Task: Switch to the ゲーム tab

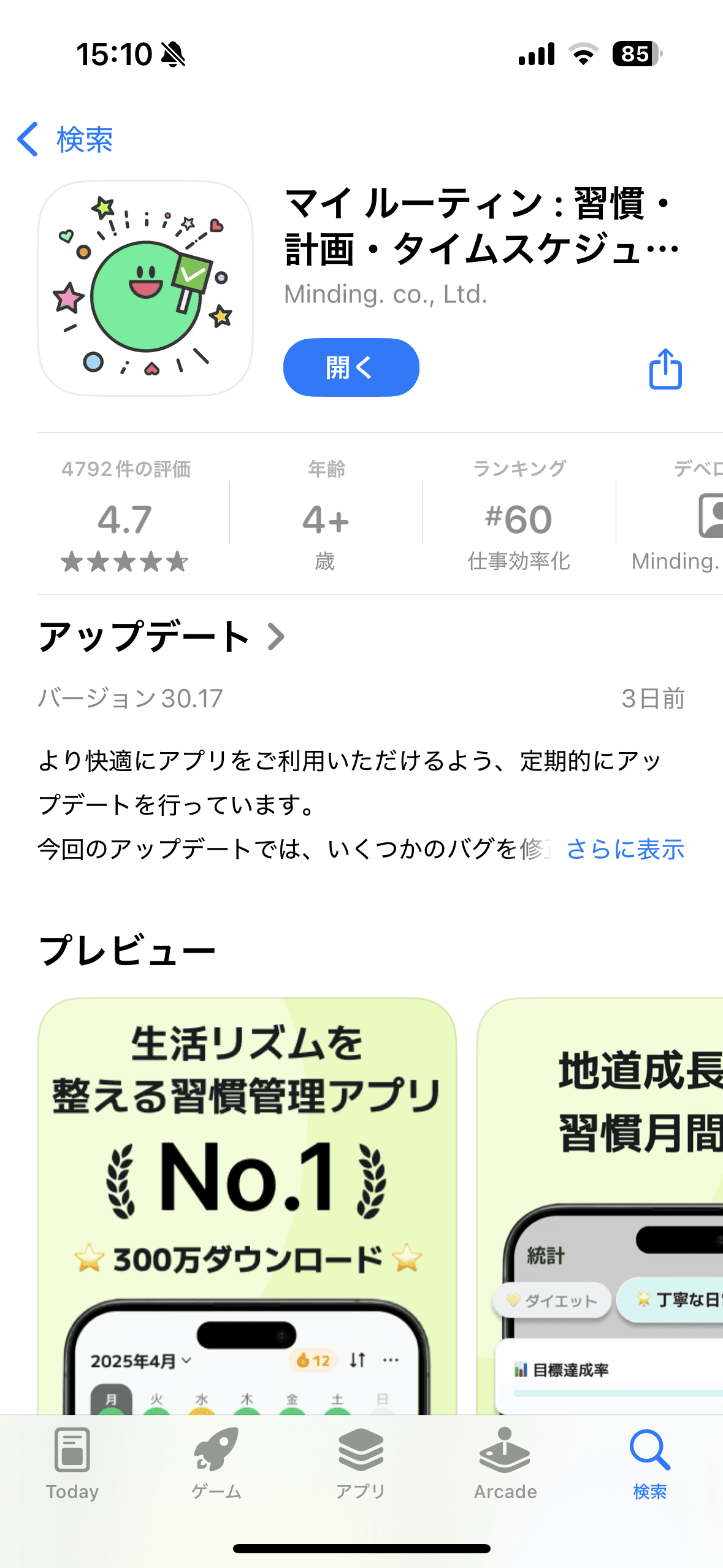Action: (x=216, y=1462)
